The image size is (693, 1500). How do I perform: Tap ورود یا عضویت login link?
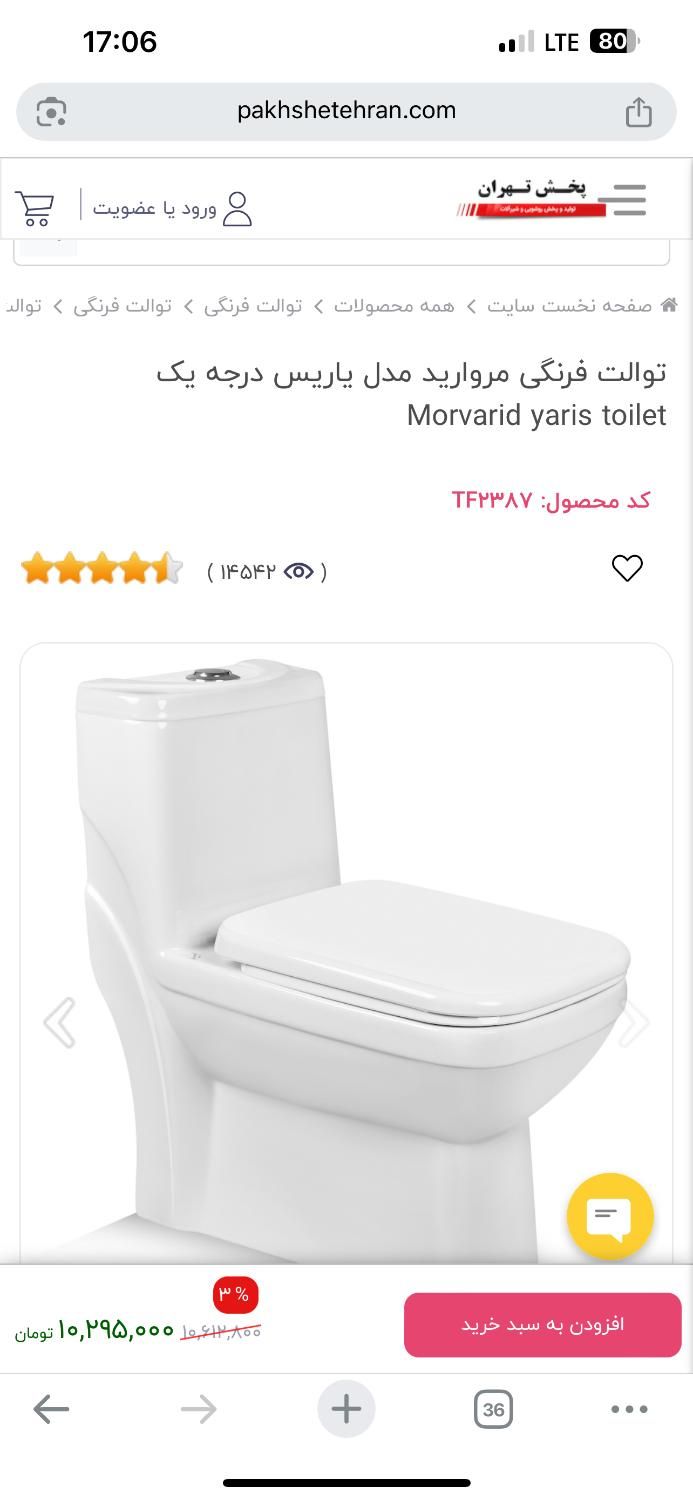(172, 208)
